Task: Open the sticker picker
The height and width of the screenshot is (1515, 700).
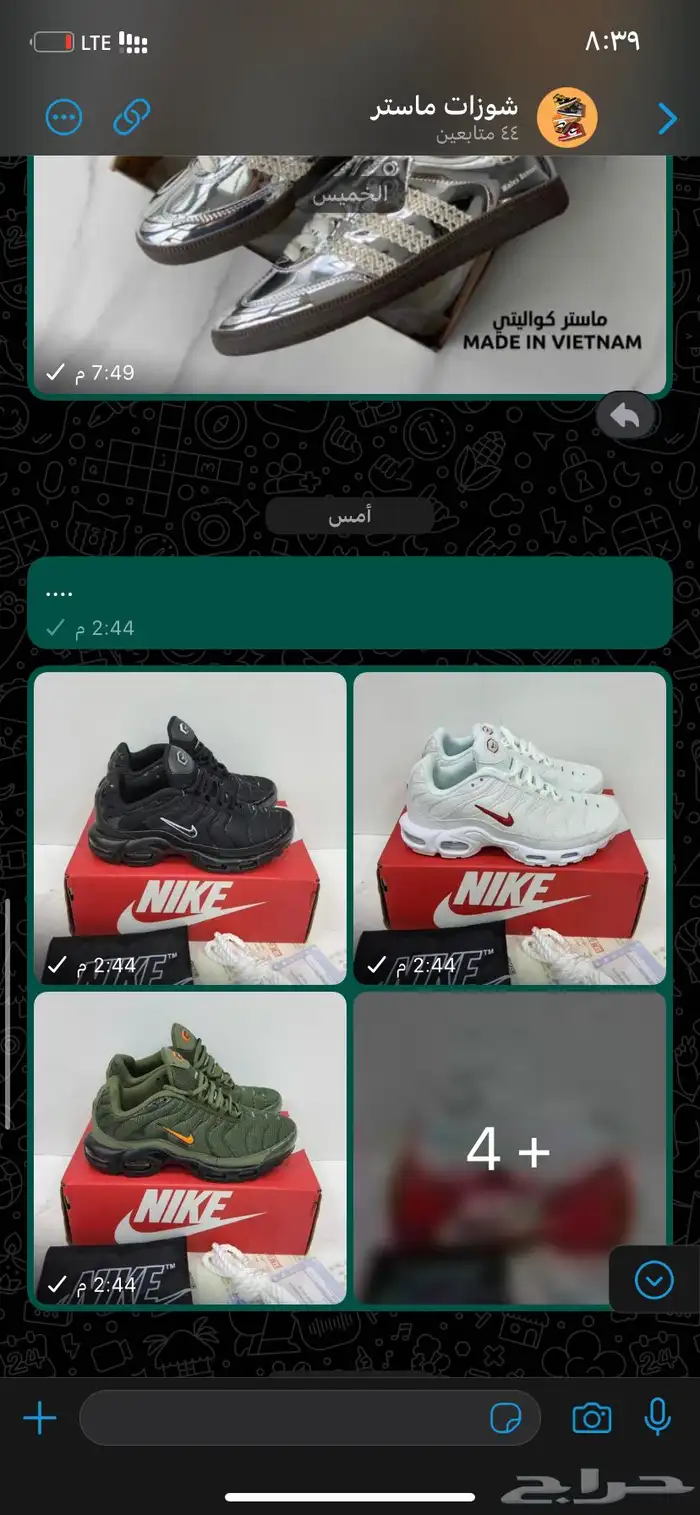Action: (x=507, y=1418)
